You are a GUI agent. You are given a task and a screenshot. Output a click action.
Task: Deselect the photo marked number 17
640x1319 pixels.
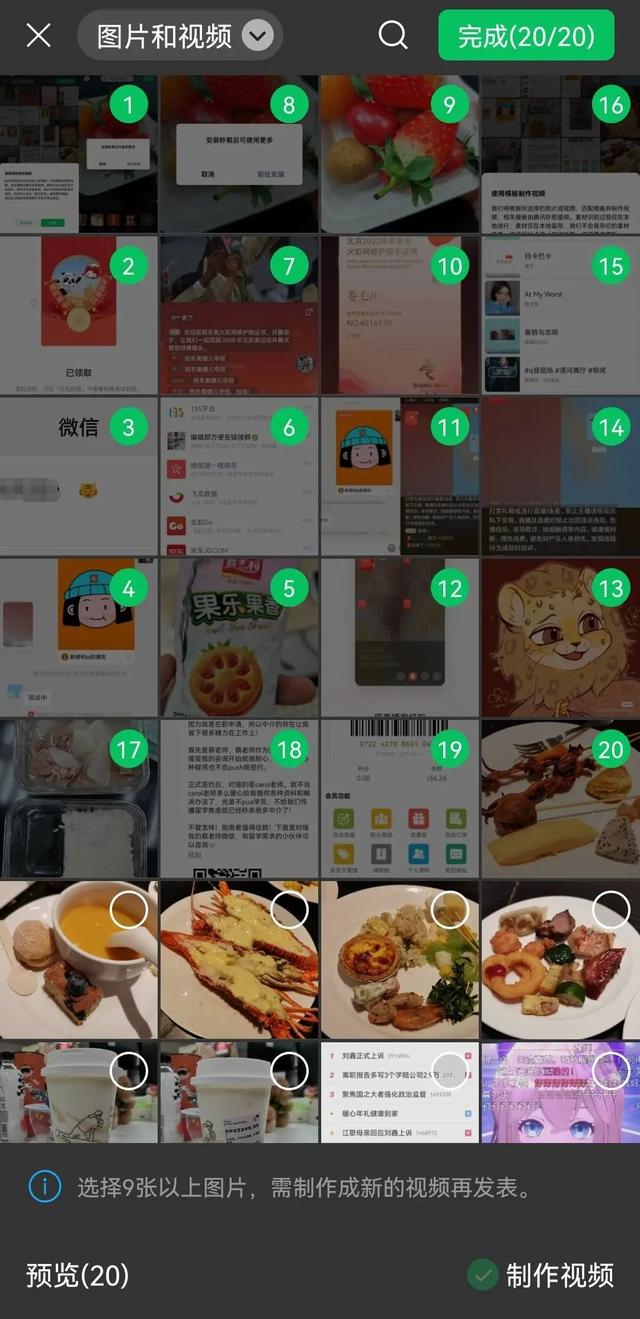point(128,749)
